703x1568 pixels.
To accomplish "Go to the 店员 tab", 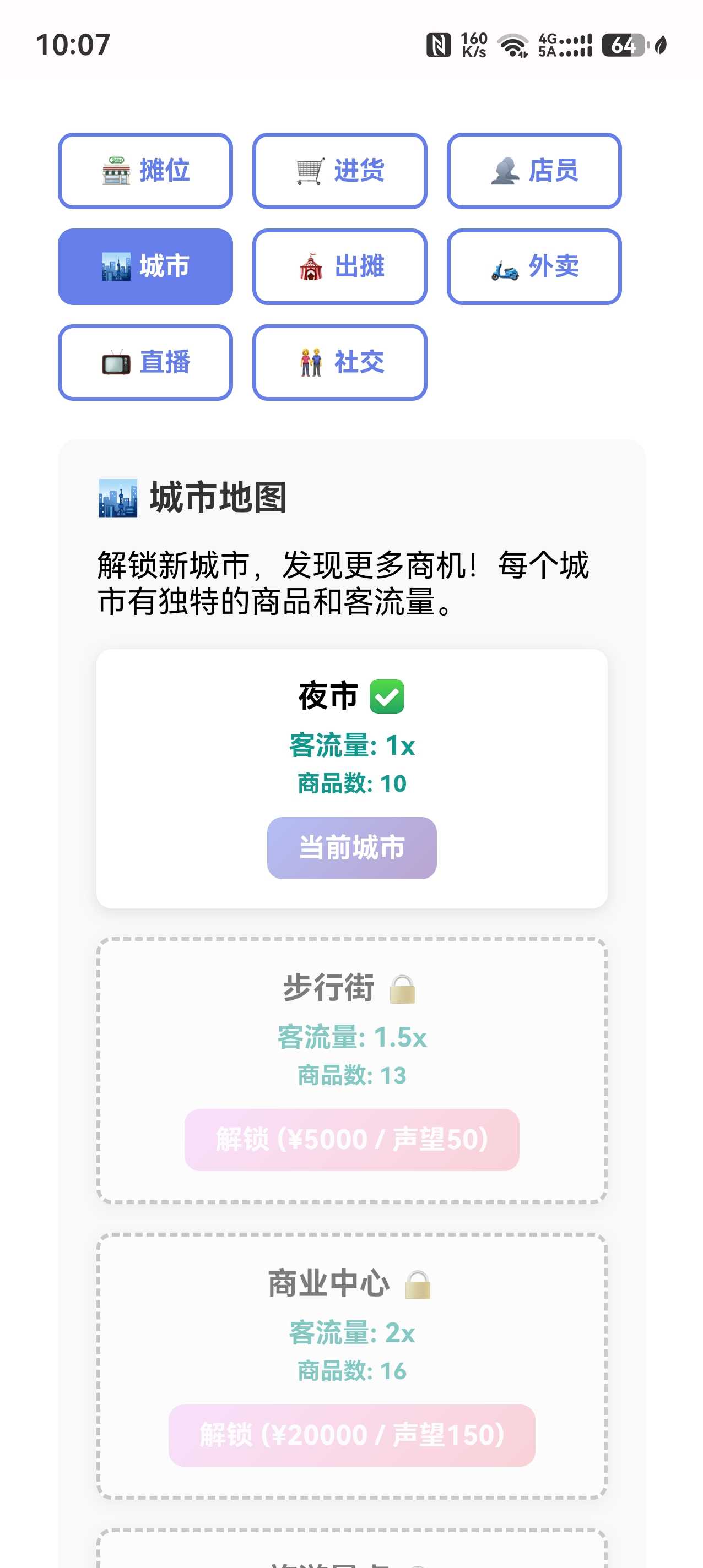I will tap(534, 171).
